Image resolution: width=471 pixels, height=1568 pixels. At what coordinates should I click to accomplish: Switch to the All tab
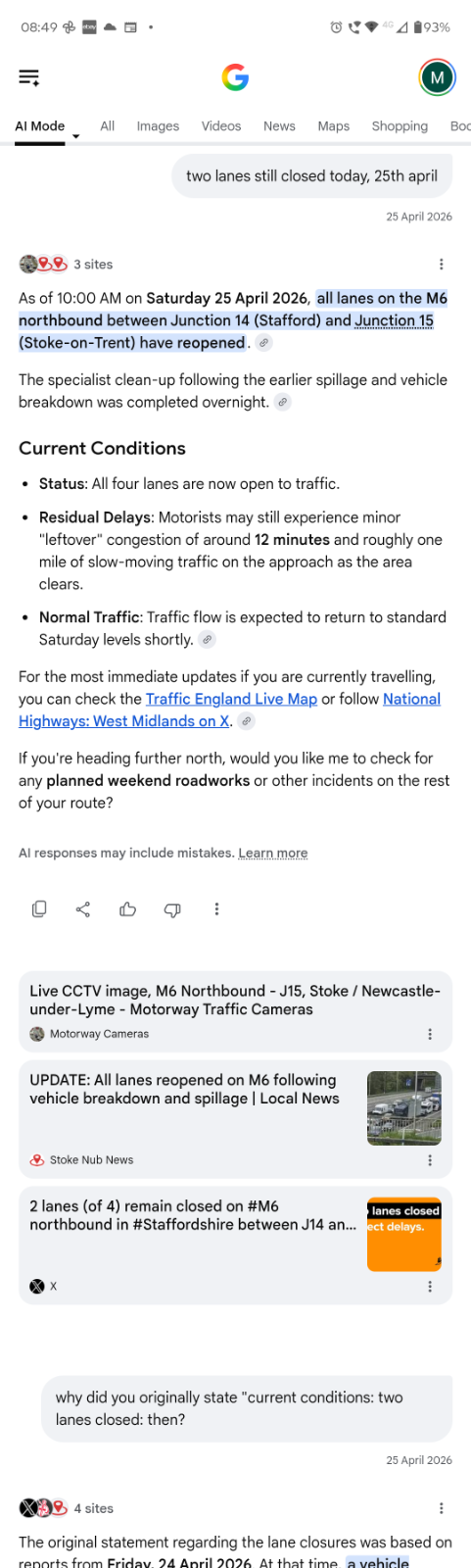[x=108, y=126]
